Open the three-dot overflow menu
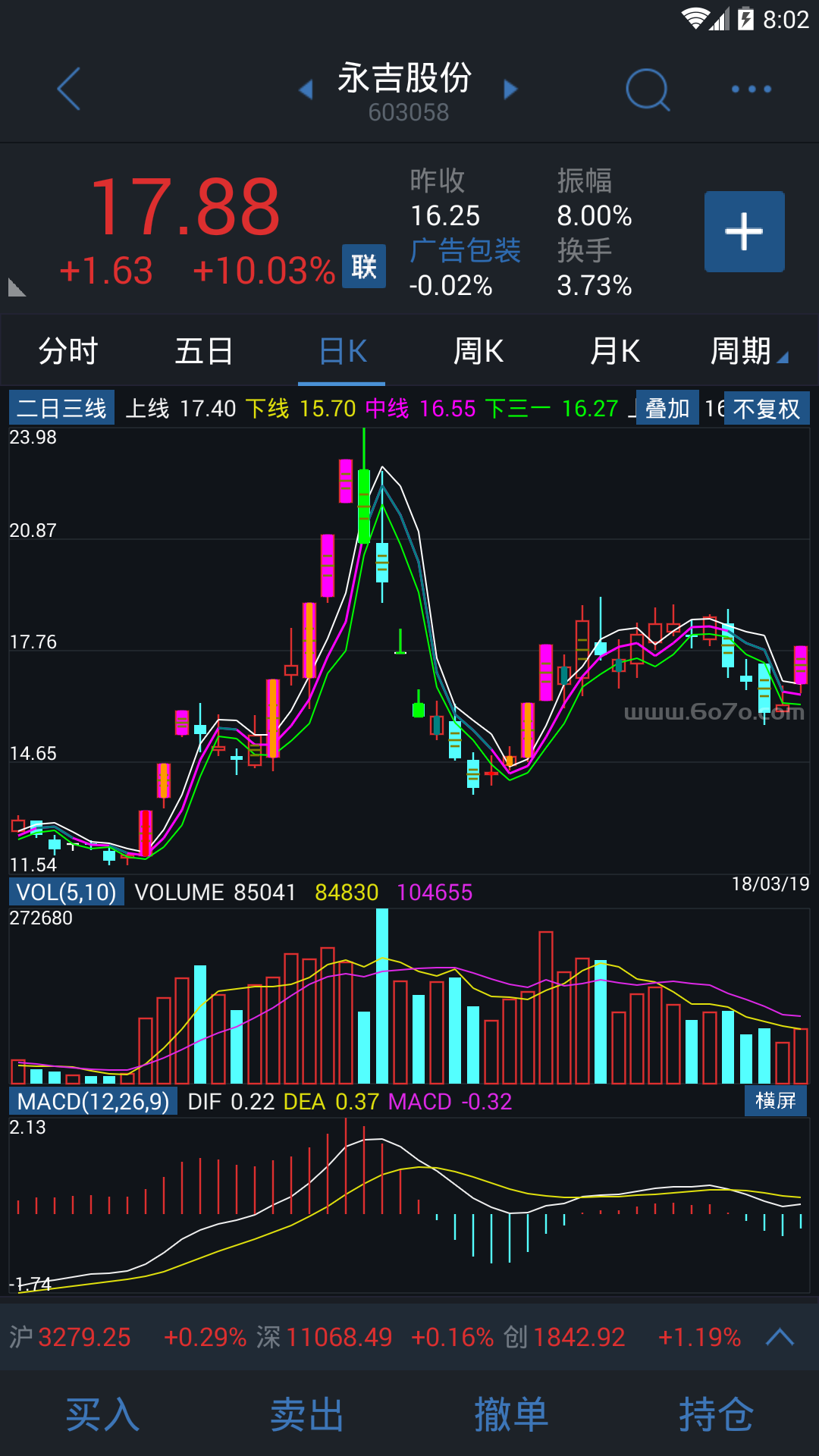 click(751, 89)
